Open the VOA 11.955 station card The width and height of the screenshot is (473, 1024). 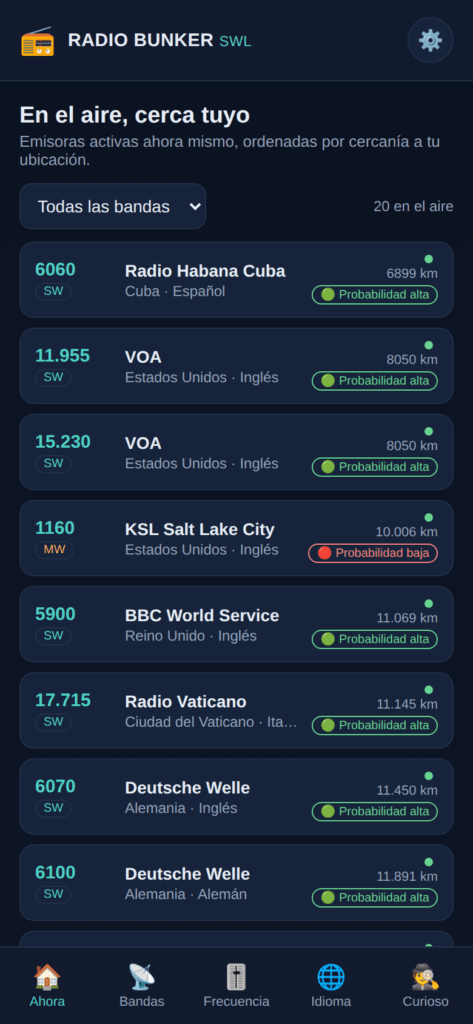click(x=236, y=366)
